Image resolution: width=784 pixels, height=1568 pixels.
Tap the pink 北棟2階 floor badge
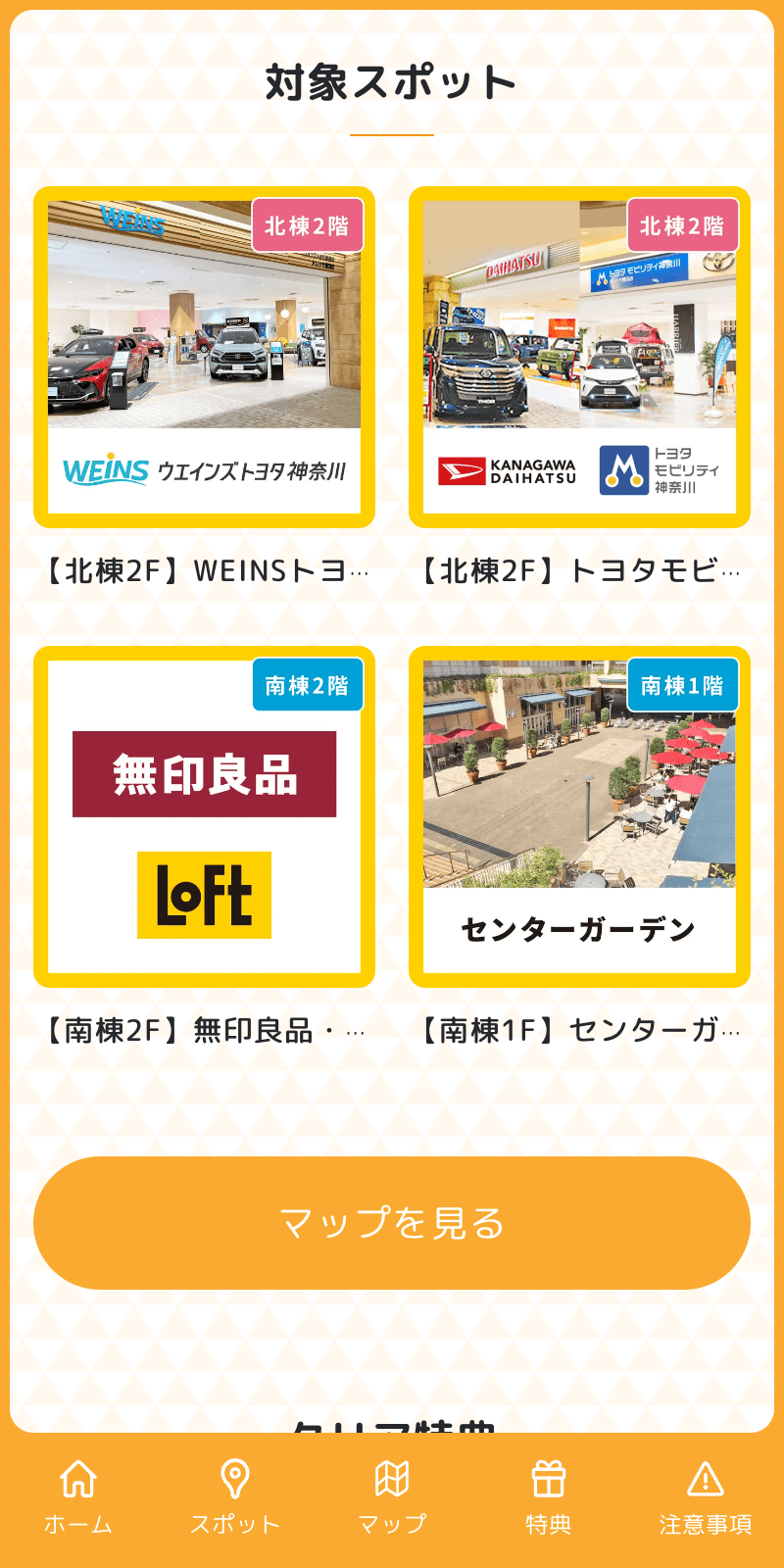307,223
